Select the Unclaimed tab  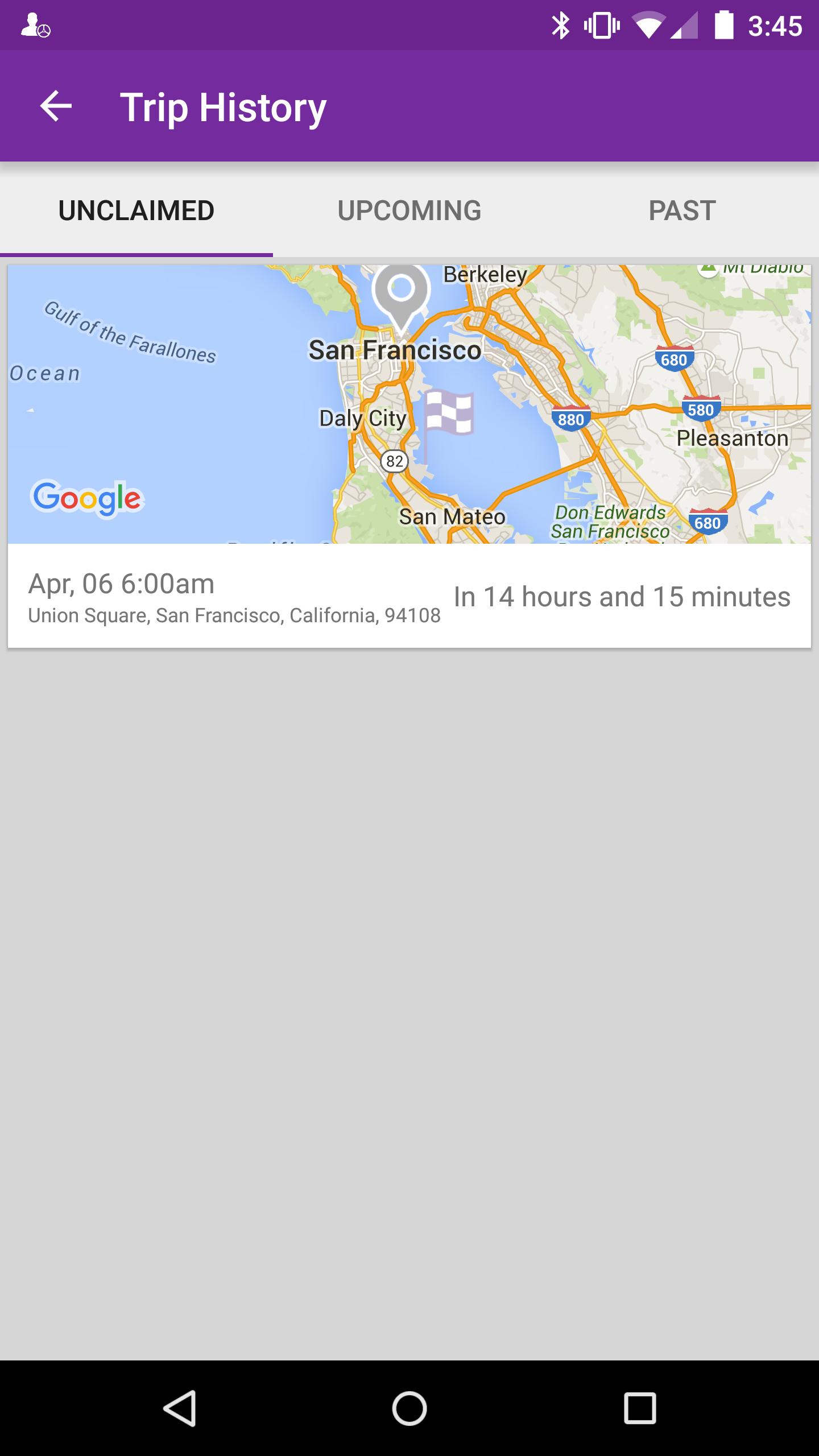(x=136, y=211)
